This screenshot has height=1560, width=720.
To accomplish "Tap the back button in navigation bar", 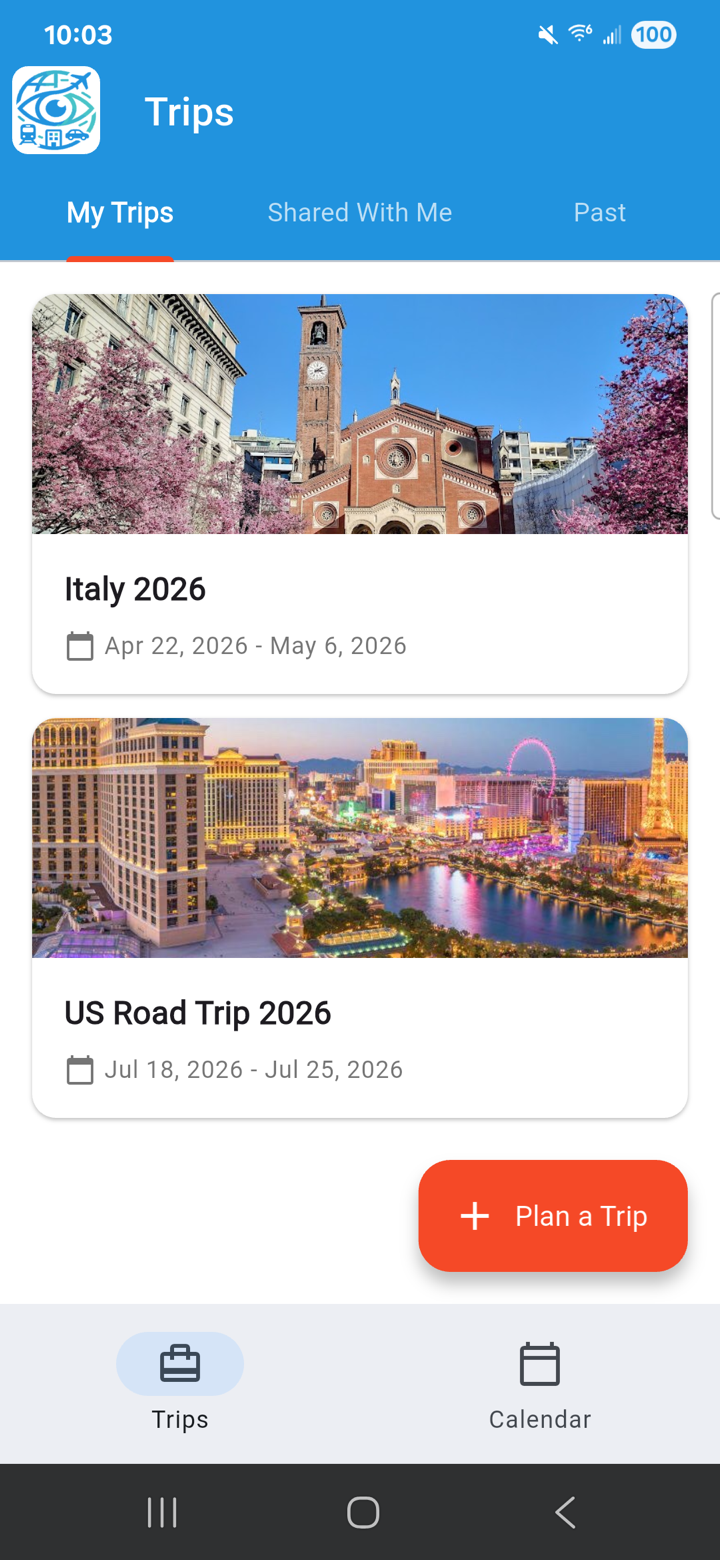I will tap(564, 1512).
